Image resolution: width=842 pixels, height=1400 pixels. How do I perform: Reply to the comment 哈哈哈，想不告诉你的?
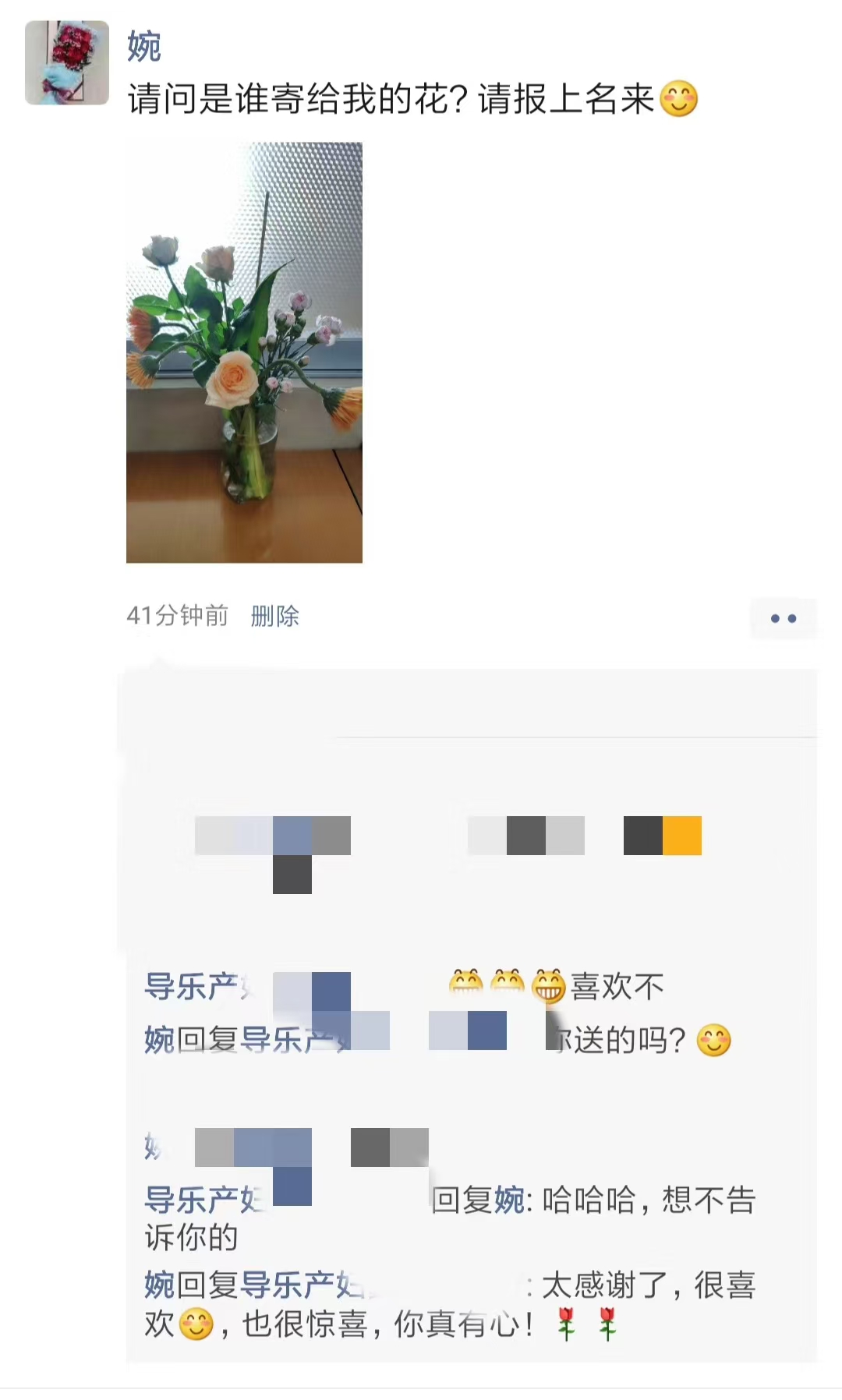647,1200
